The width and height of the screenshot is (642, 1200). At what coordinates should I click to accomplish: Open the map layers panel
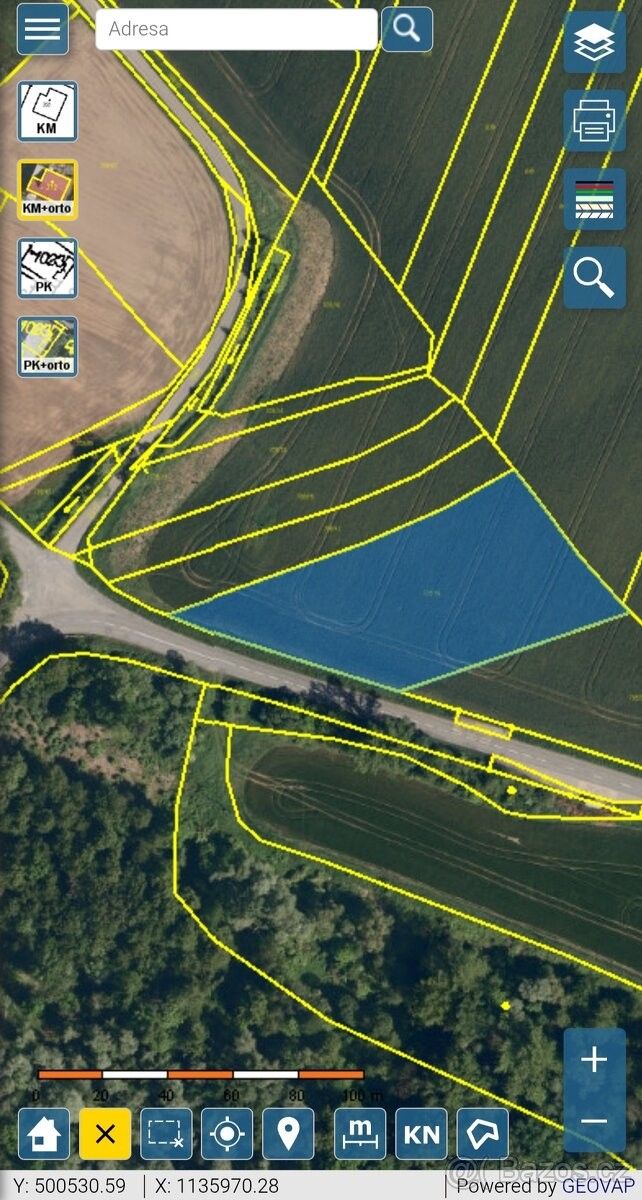[595, 42]
